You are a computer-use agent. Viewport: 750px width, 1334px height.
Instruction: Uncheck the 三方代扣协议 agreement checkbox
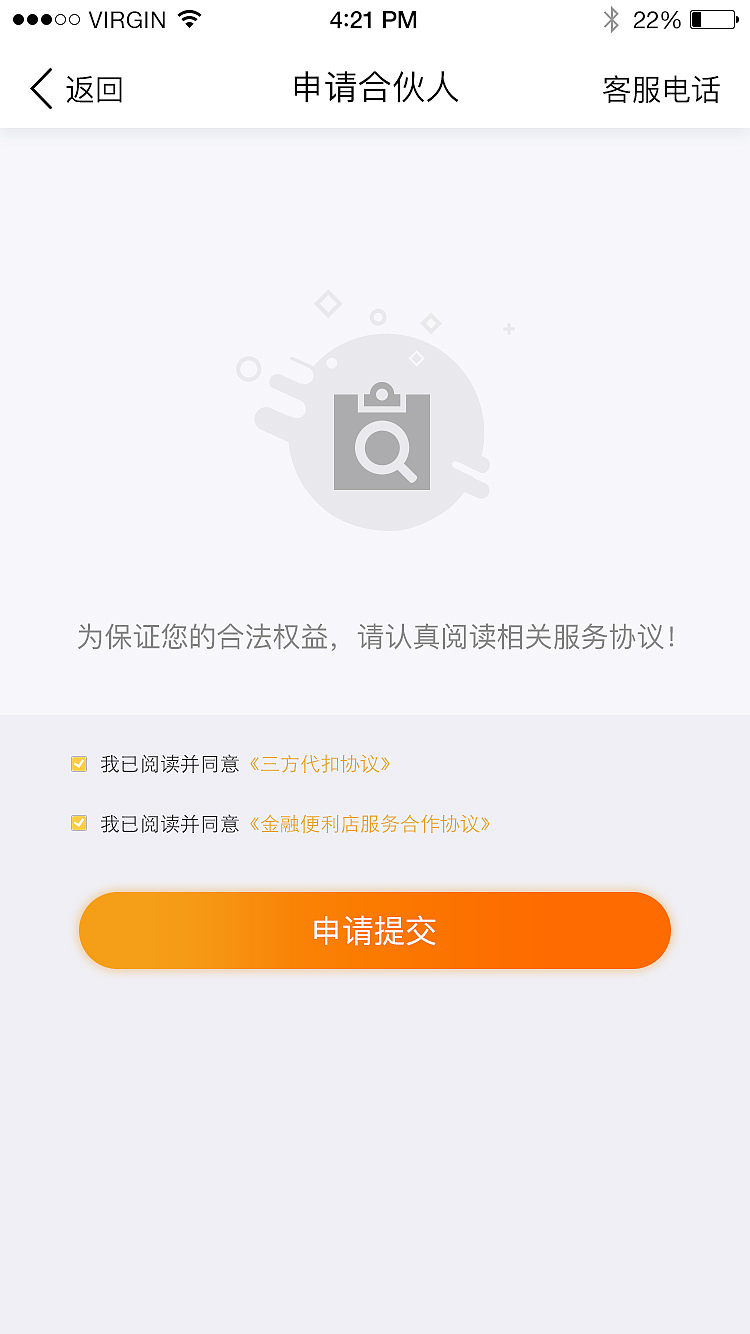point(79,763)
